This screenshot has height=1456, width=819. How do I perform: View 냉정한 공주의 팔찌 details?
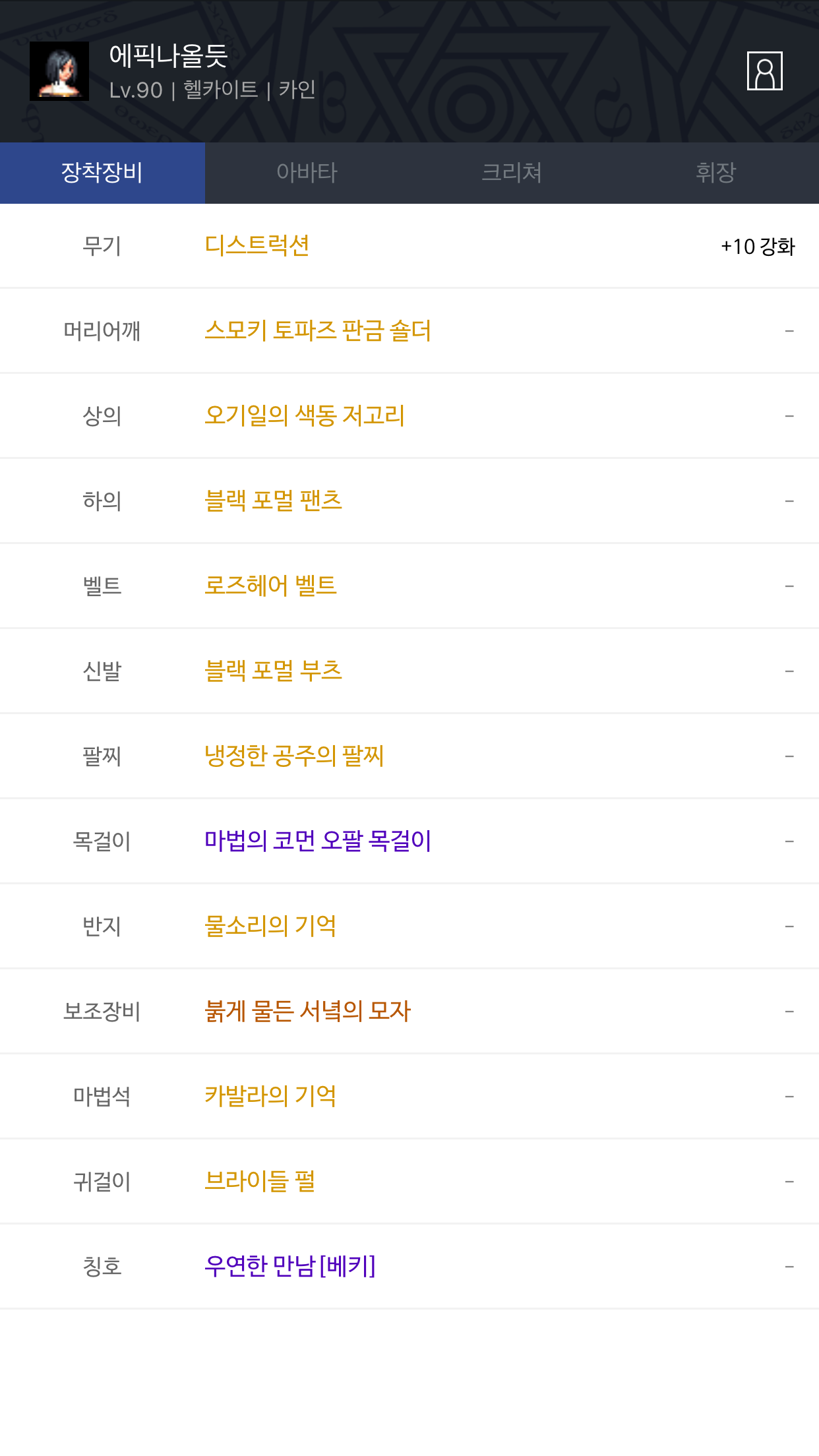294,756
